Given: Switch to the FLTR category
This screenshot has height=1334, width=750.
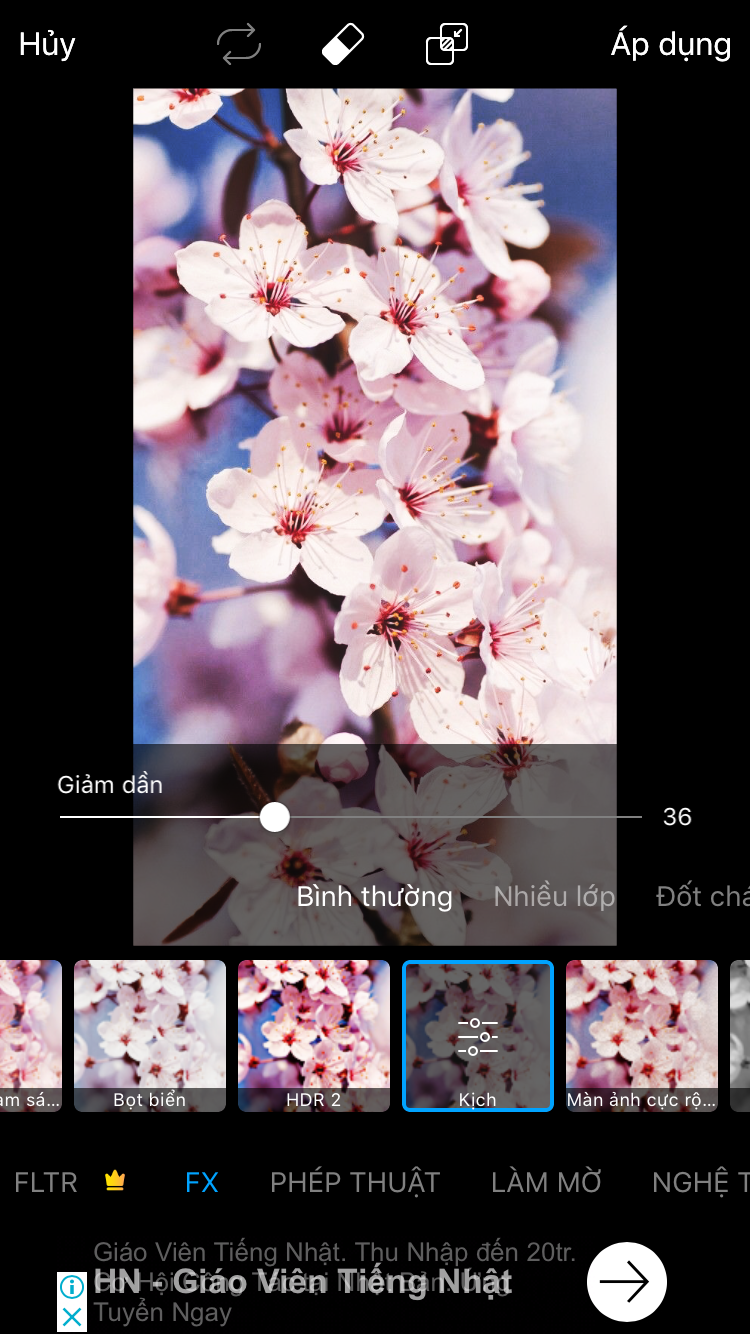Looking at the screenshot, I should coord(46,1182).
